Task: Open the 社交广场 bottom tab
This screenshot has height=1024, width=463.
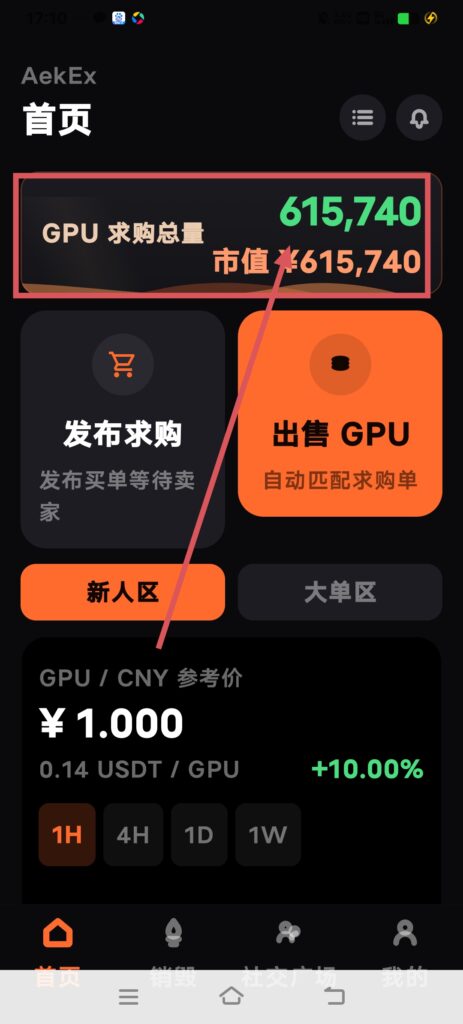Action: 289,951
